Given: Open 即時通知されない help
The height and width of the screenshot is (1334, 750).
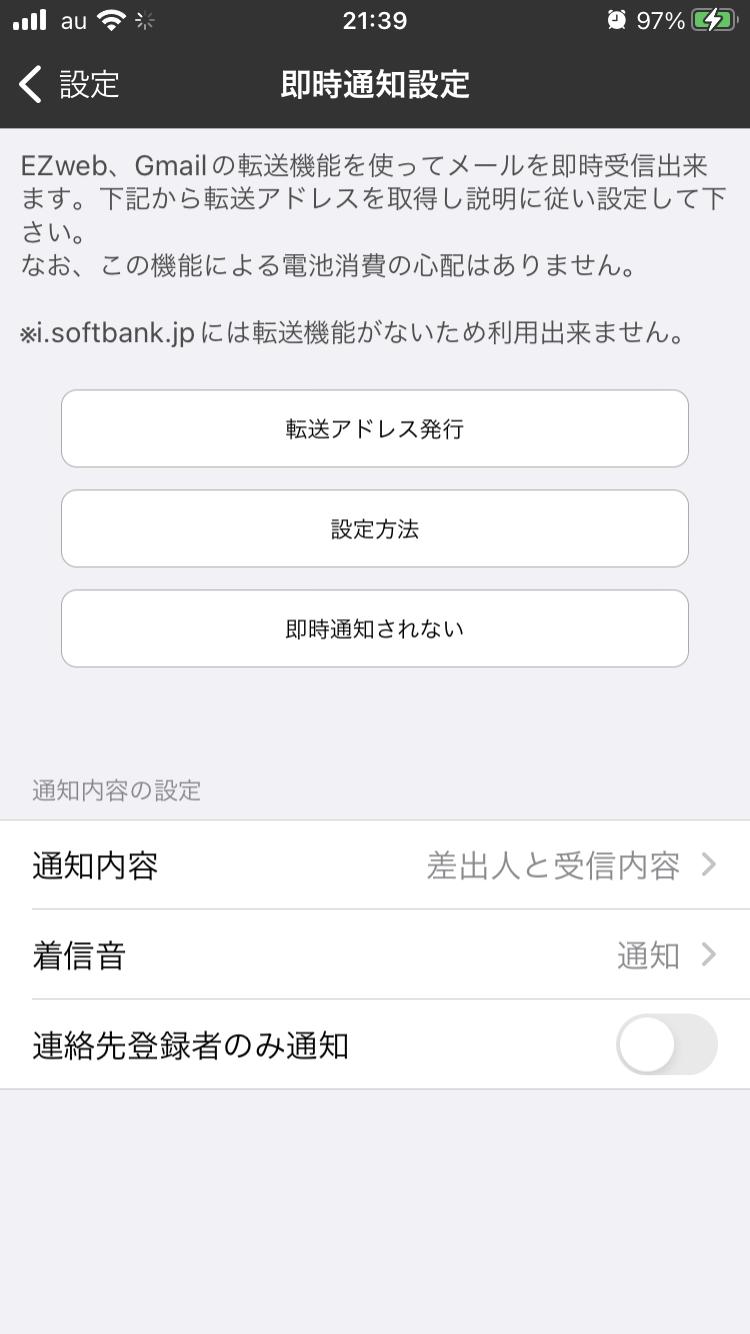Looking at the screenshot, I should (375, 629).
